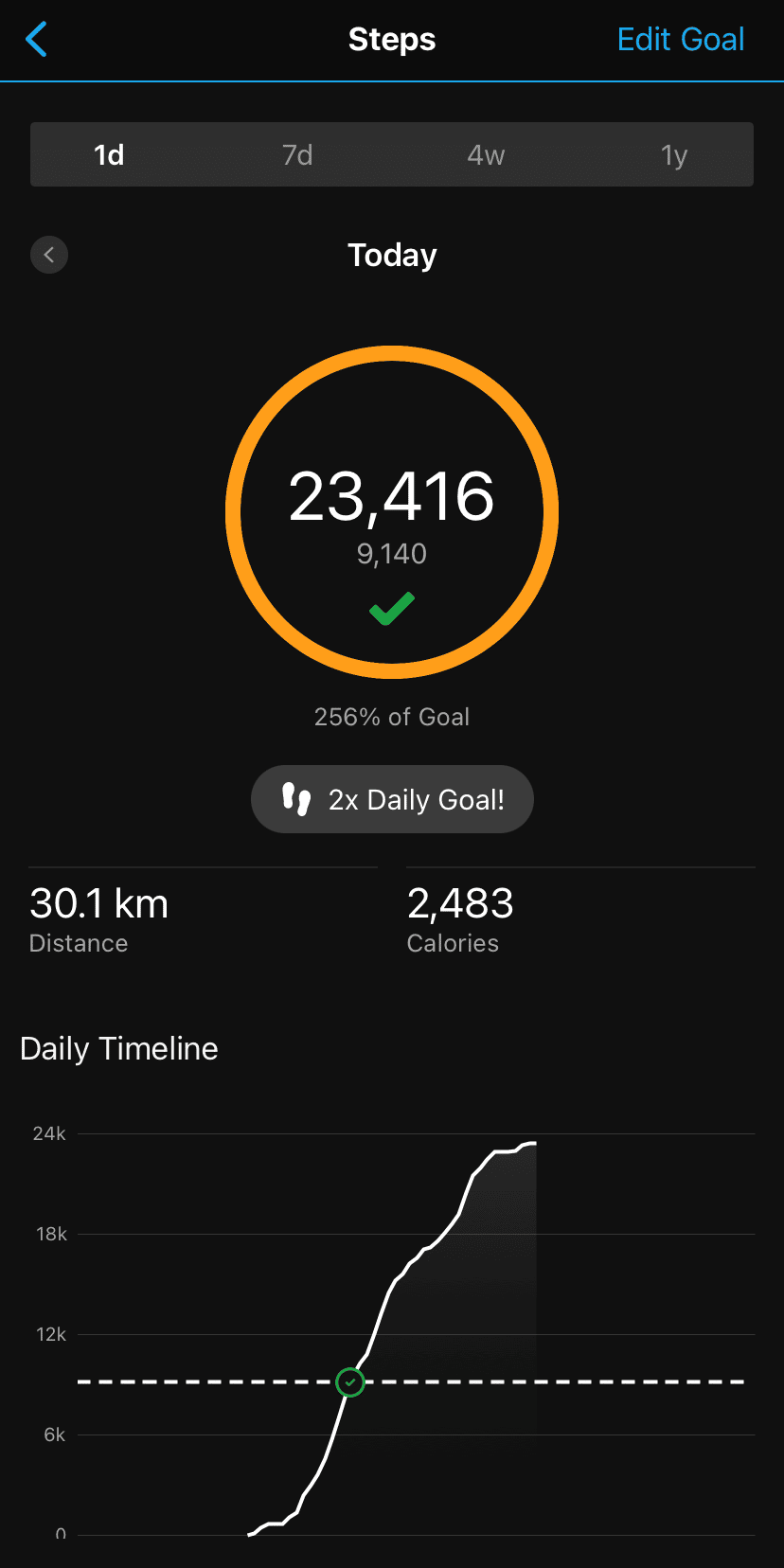Switch to the 7d view
Screen dimensions: 784x1568
(297, 154)
